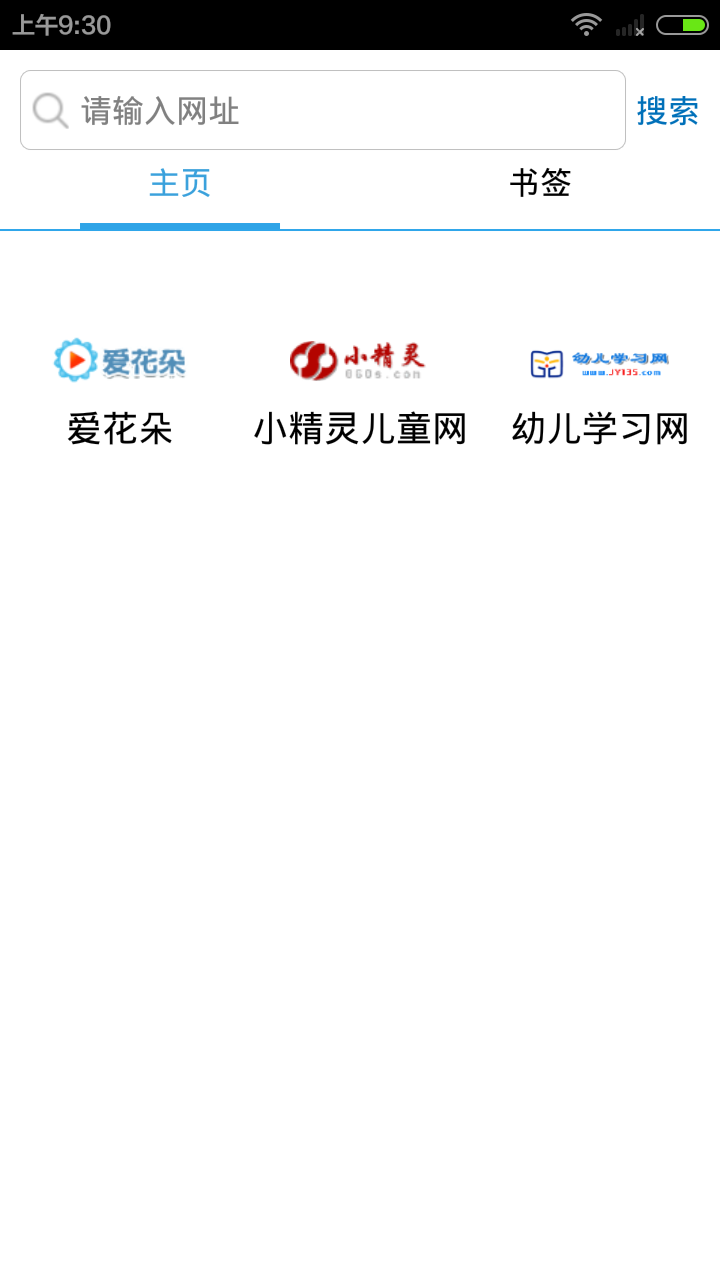The width and height of the screenshot is (720, 1280).
Task: Open the 幼儿学习网 site shortcut
Action: pyautogui.click(x=600, y=390)
